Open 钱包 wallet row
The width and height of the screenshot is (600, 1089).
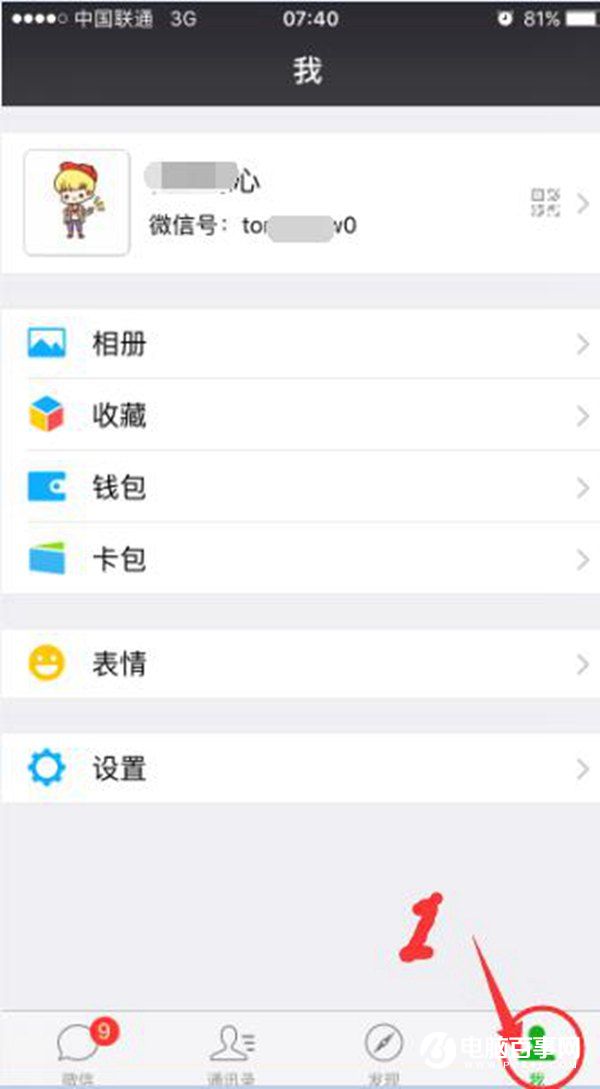pos(300,487)
